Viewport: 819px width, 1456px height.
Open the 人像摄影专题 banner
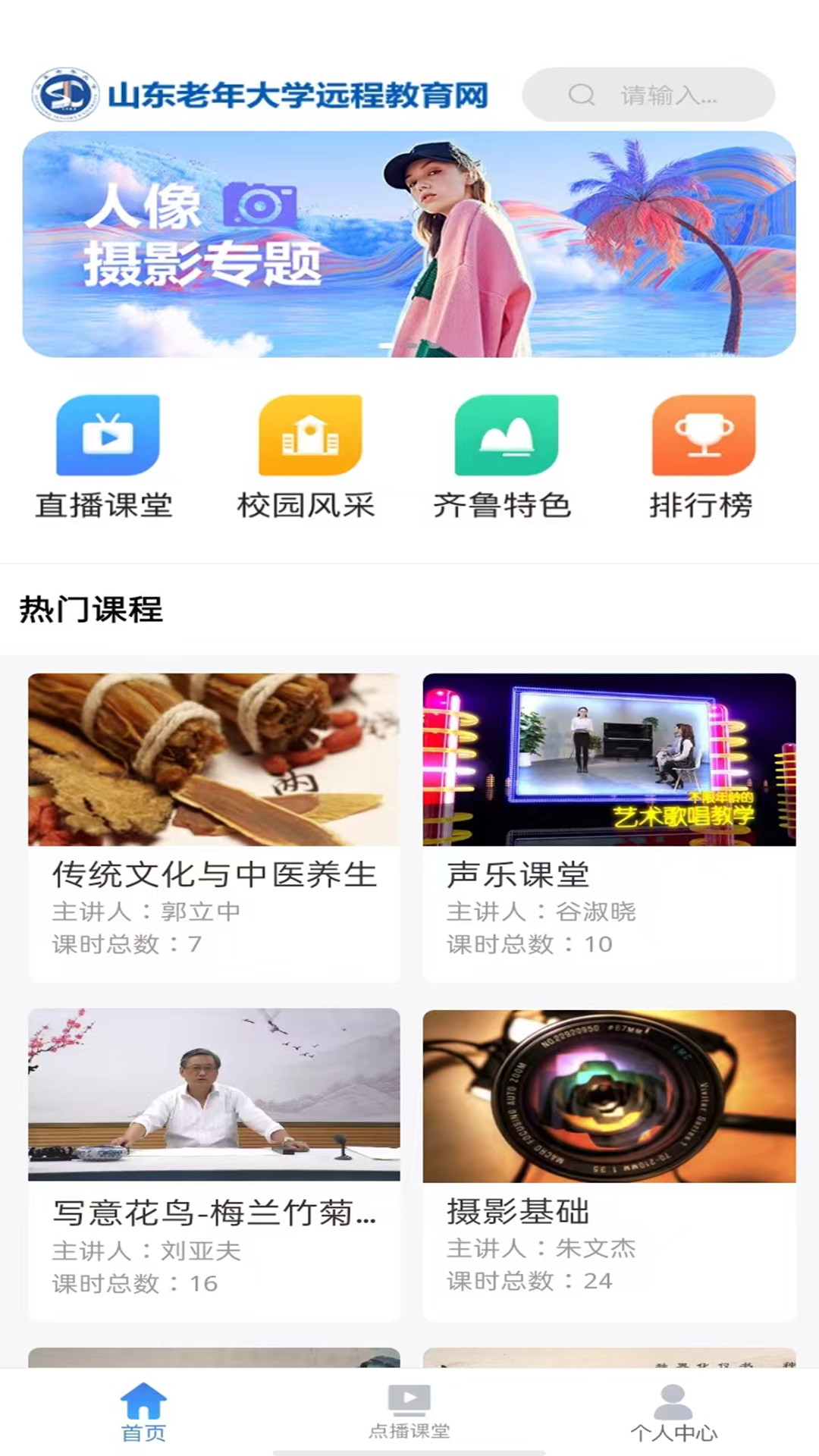(409, 244)
